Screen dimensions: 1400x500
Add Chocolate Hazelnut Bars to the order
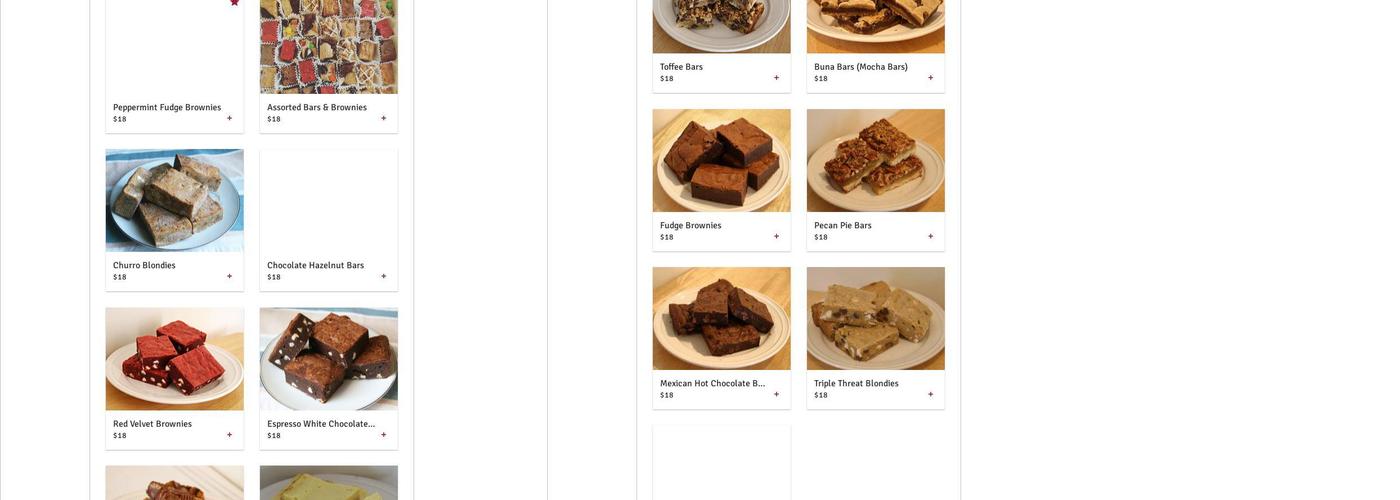(x=383, y=276)
